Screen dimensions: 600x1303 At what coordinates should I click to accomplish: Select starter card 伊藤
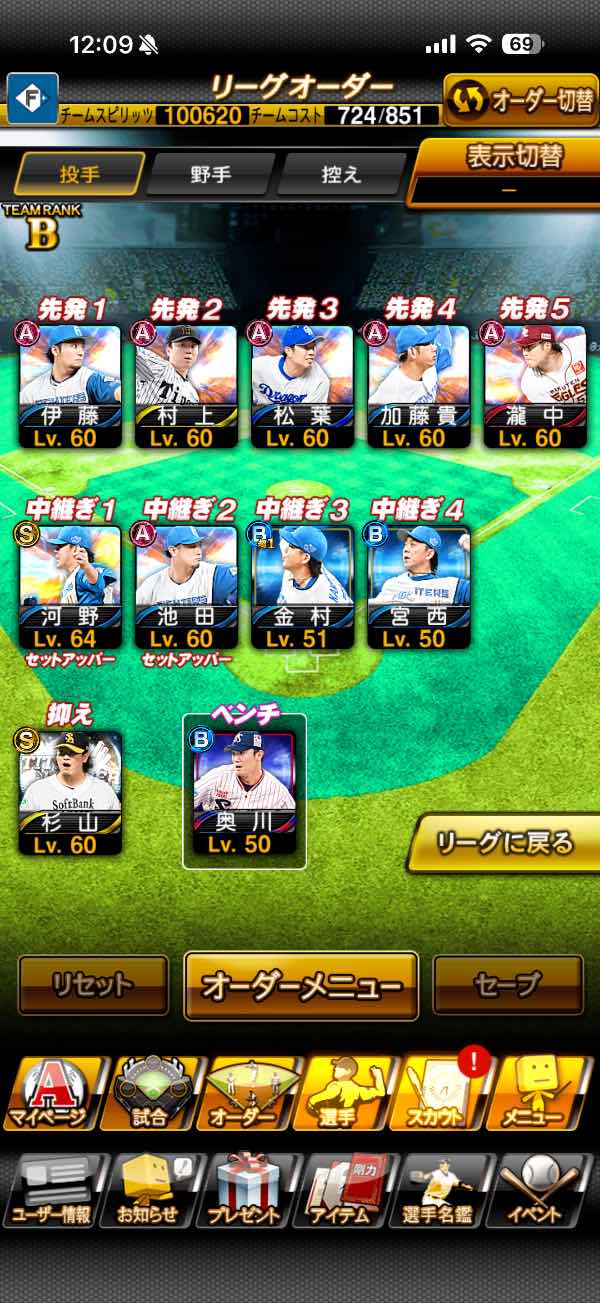tap(70, 386)
